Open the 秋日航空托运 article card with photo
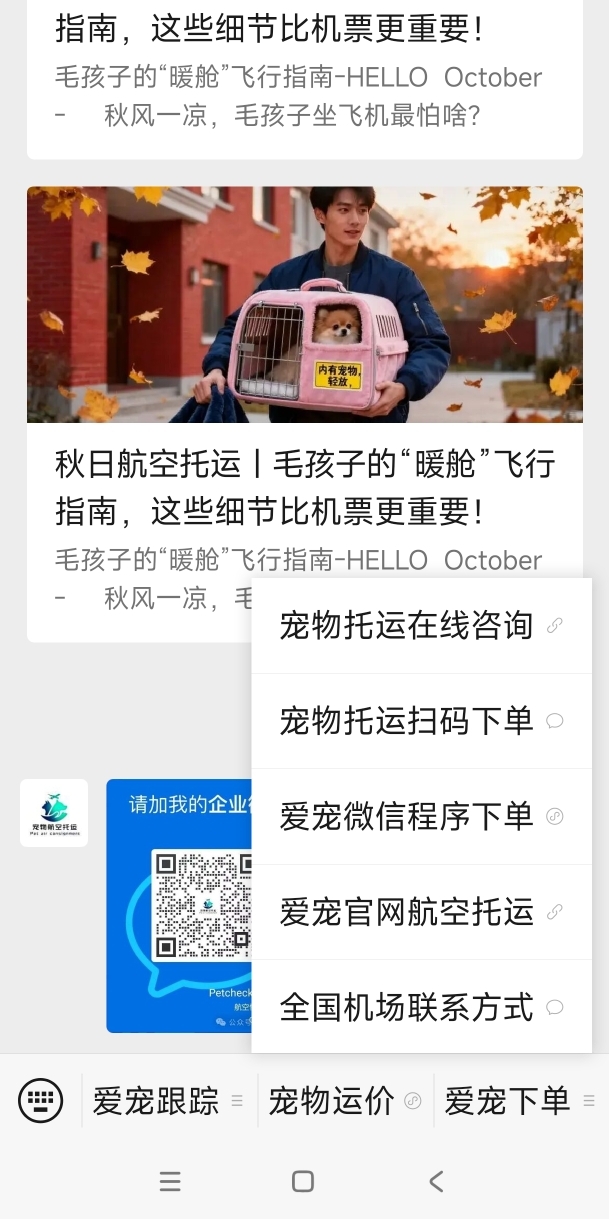 [304, 400]
